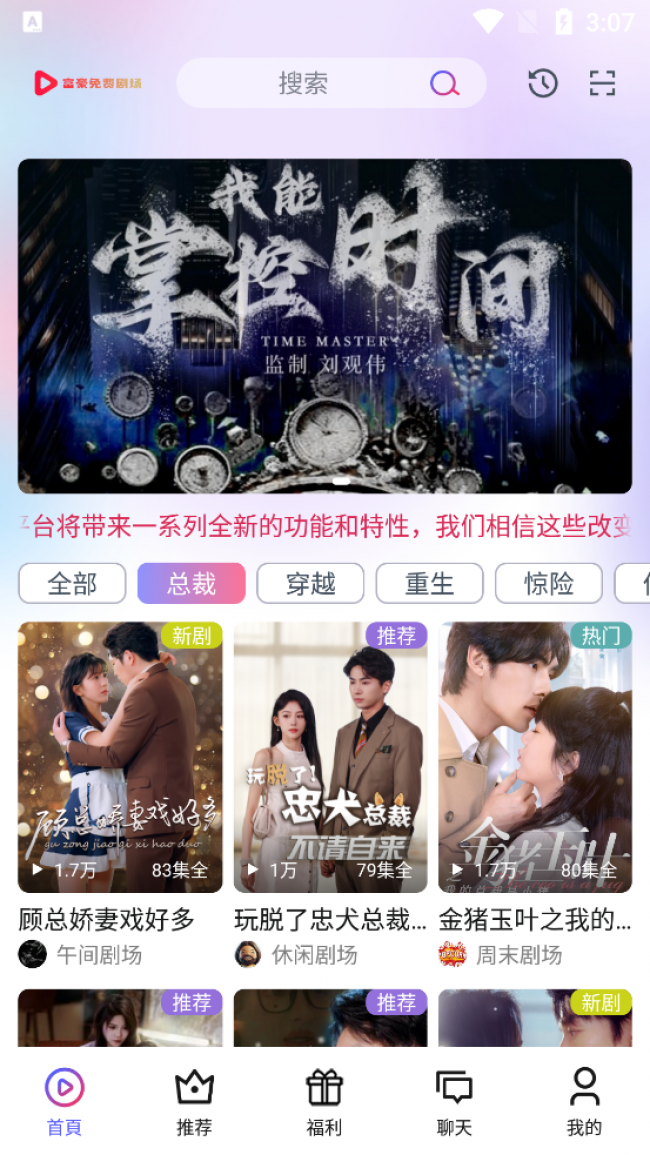Open the drama 玩脱了忠犬总裁
The height and width of the screenshot is (1155, 650).
330,757
